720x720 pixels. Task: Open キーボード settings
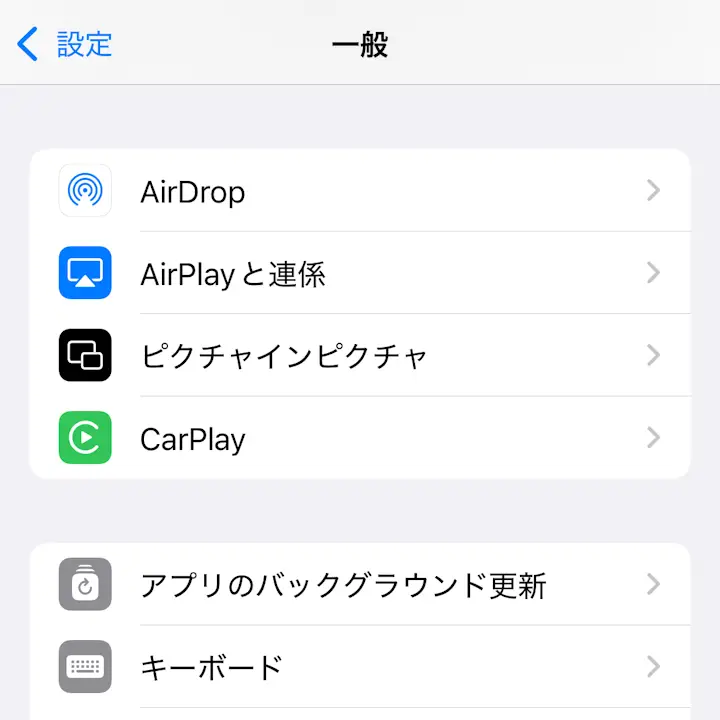(x=360, y=667)
